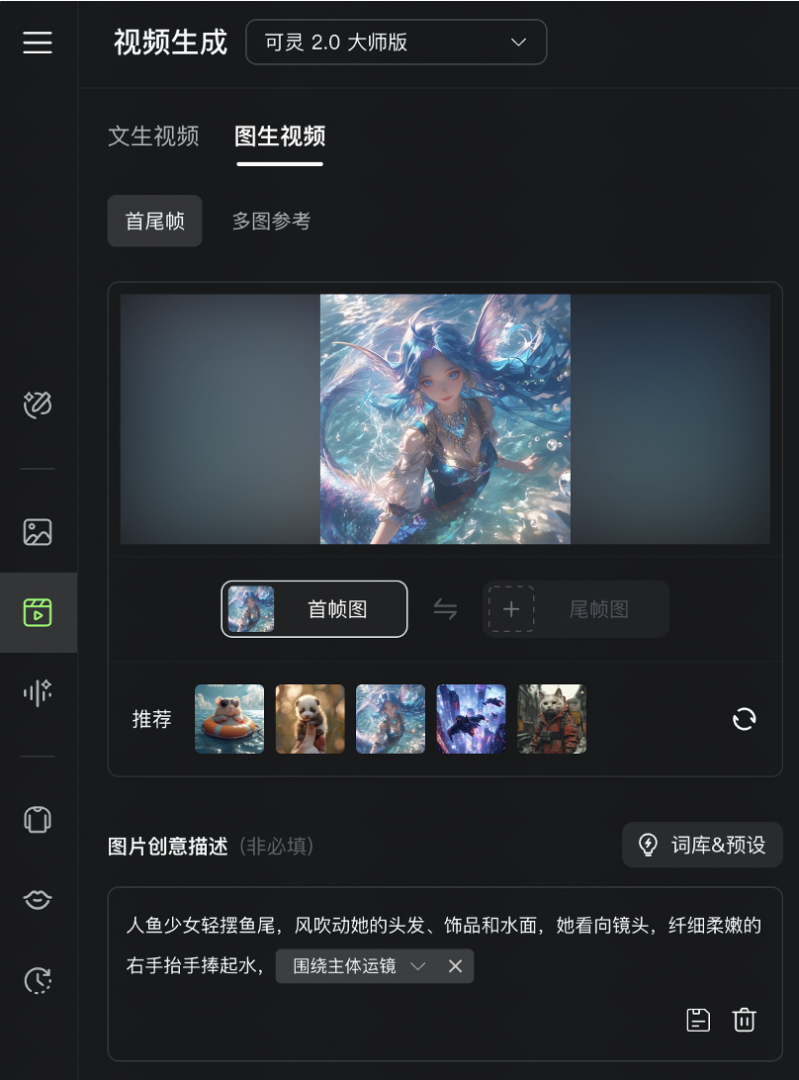
Task: Delete the prompt text with trash icon
Action: (744, 1019)
